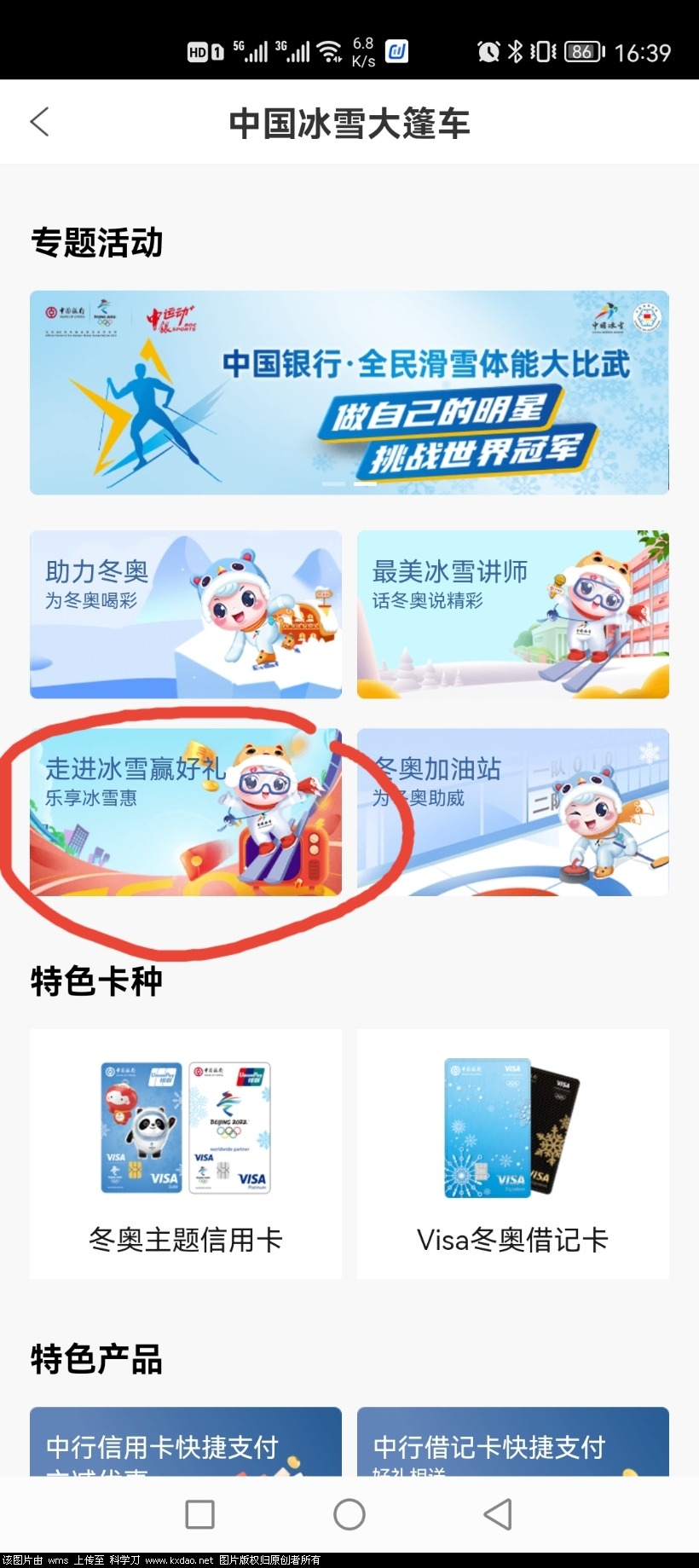The image size is (699, 1568).
Task: View the 冬奥主题信用卡 card type
Action: pos(185,1153)
